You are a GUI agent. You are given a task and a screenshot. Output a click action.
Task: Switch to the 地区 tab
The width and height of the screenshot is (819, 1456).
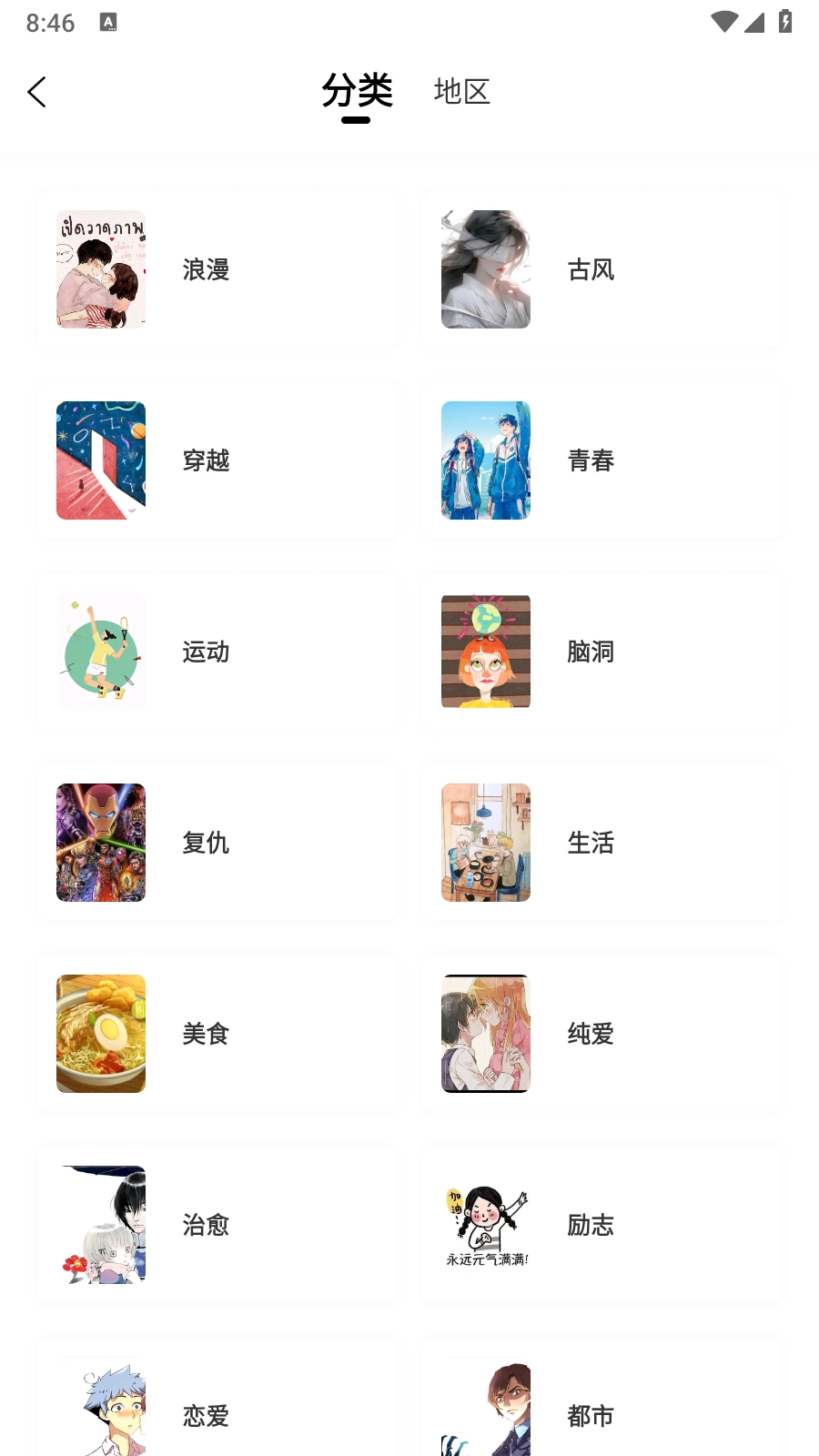pos(462,92)
